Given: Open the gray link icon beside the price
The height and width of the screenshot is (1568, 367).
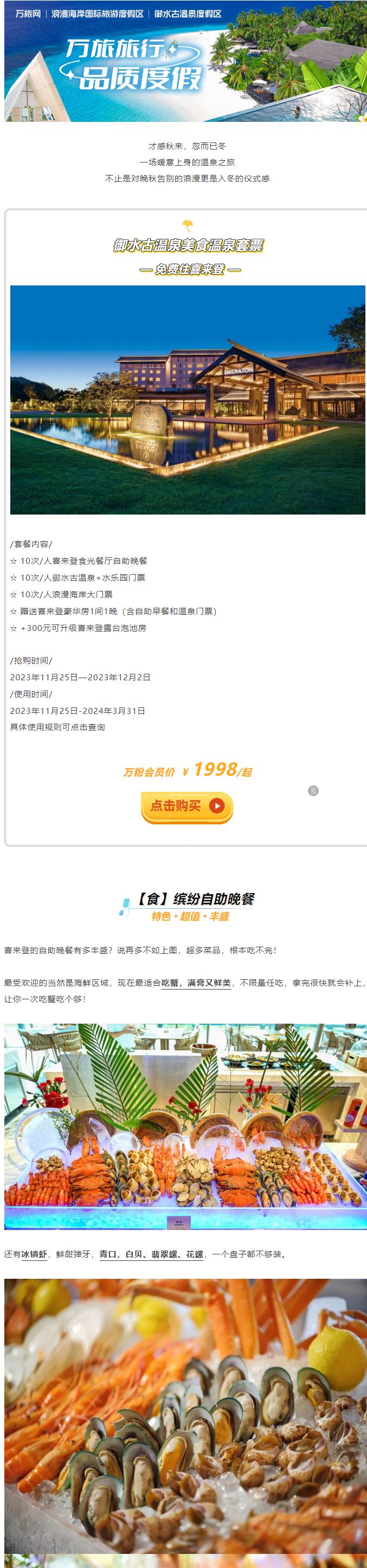Looking at the screenshot, I should coord(313,791).
